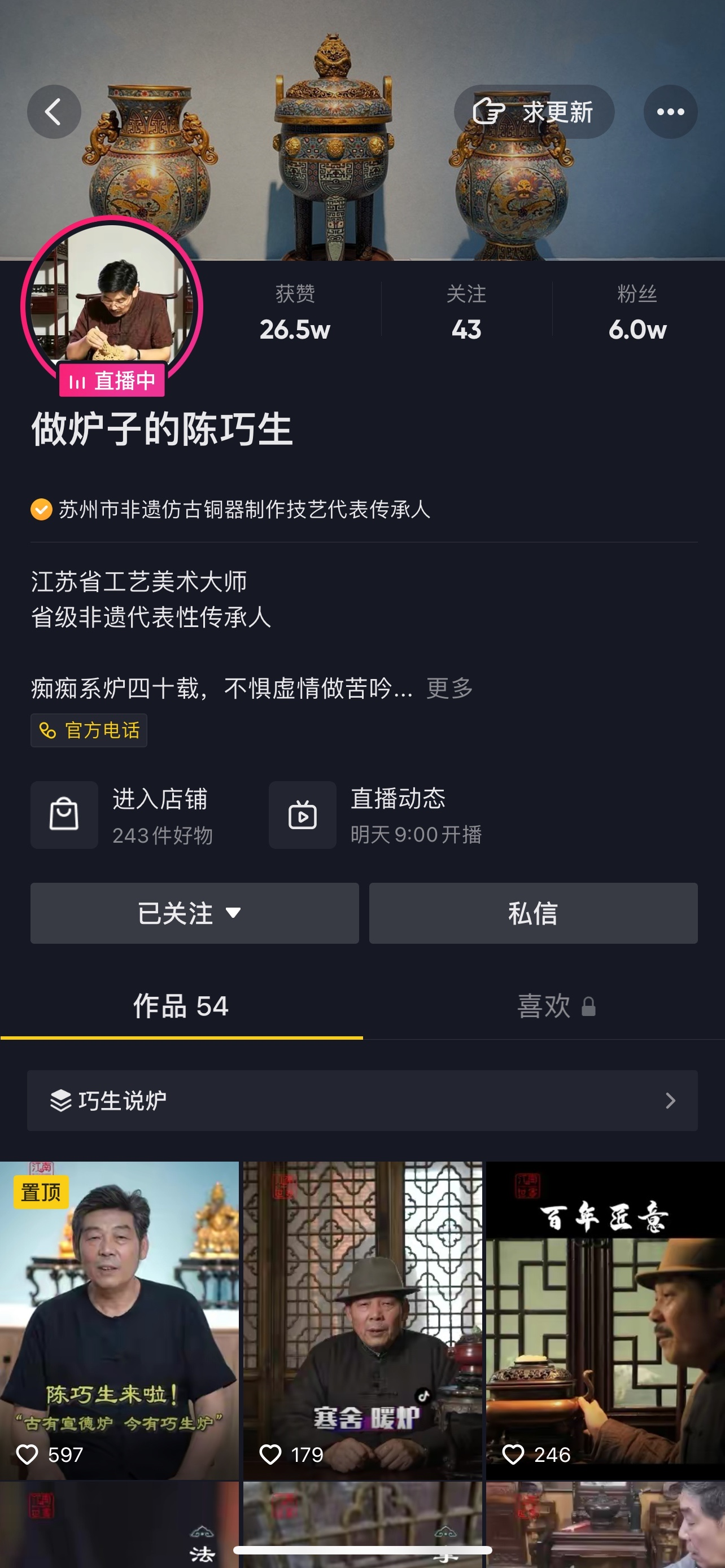This screenshot has width=725, height=1568.
Task: Play the pinned 陈巧生来啦 video
Action: [119, 1321]
